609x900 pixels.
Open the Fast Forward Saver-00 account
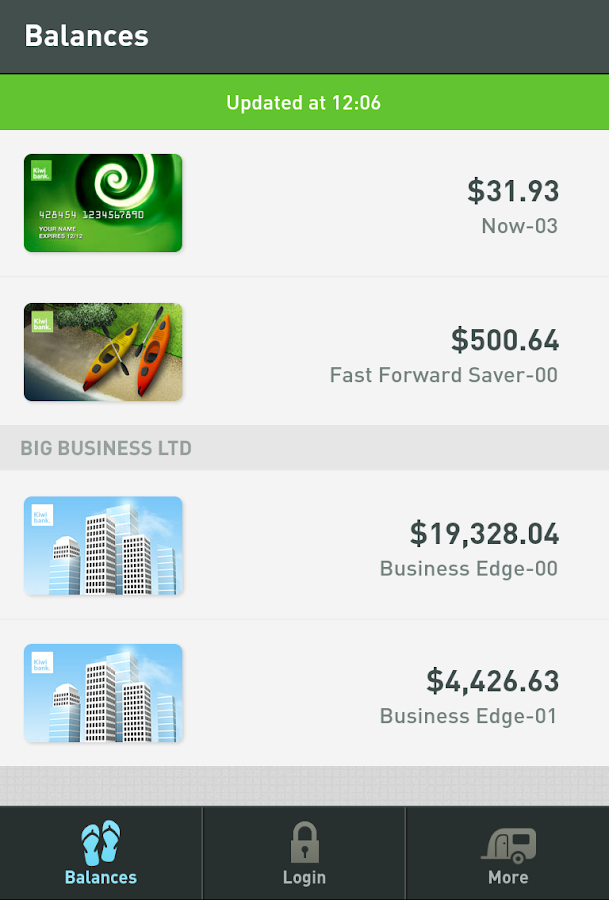304,352
